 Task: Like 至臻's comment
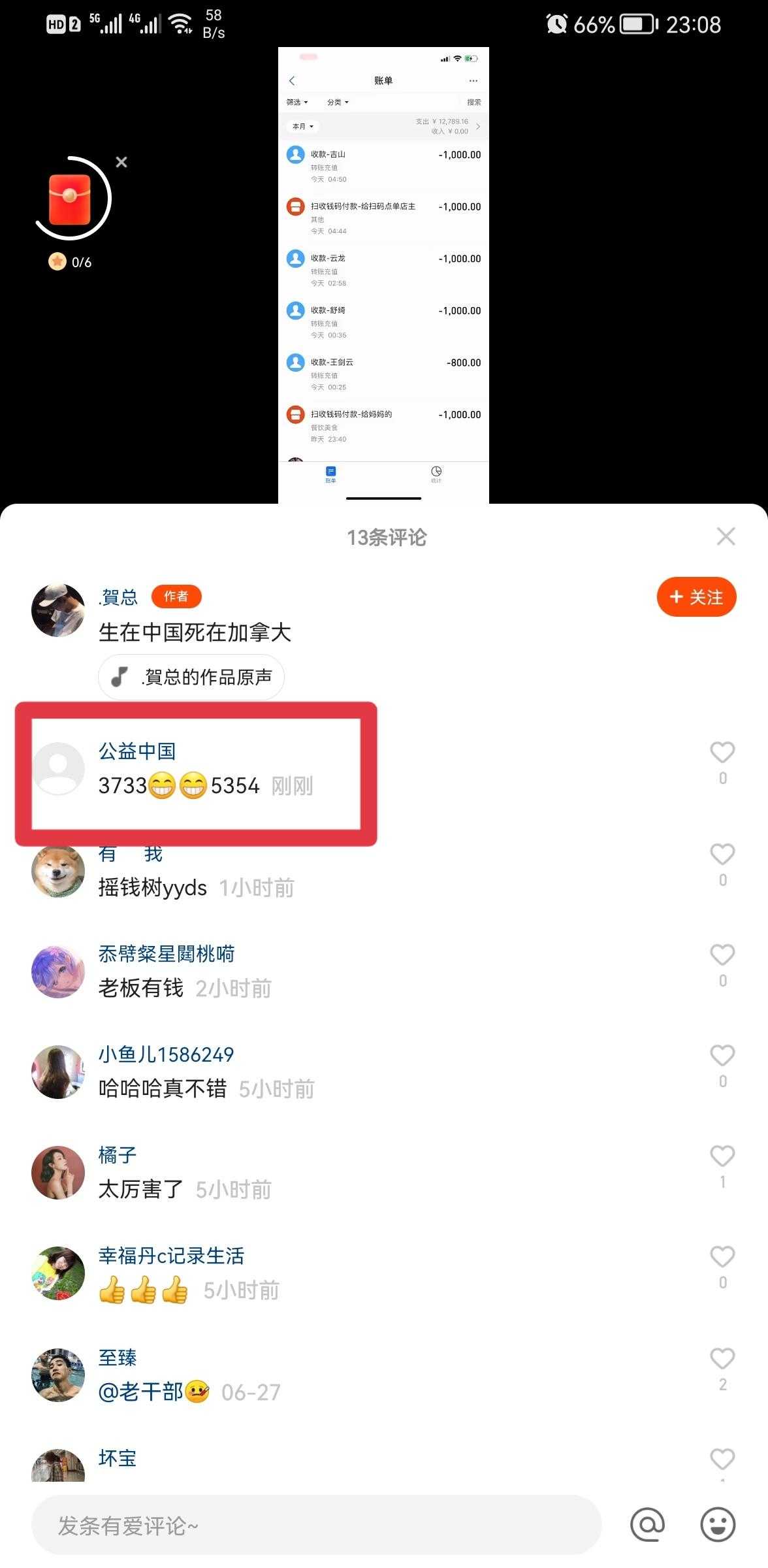[x=722, y=1360]
